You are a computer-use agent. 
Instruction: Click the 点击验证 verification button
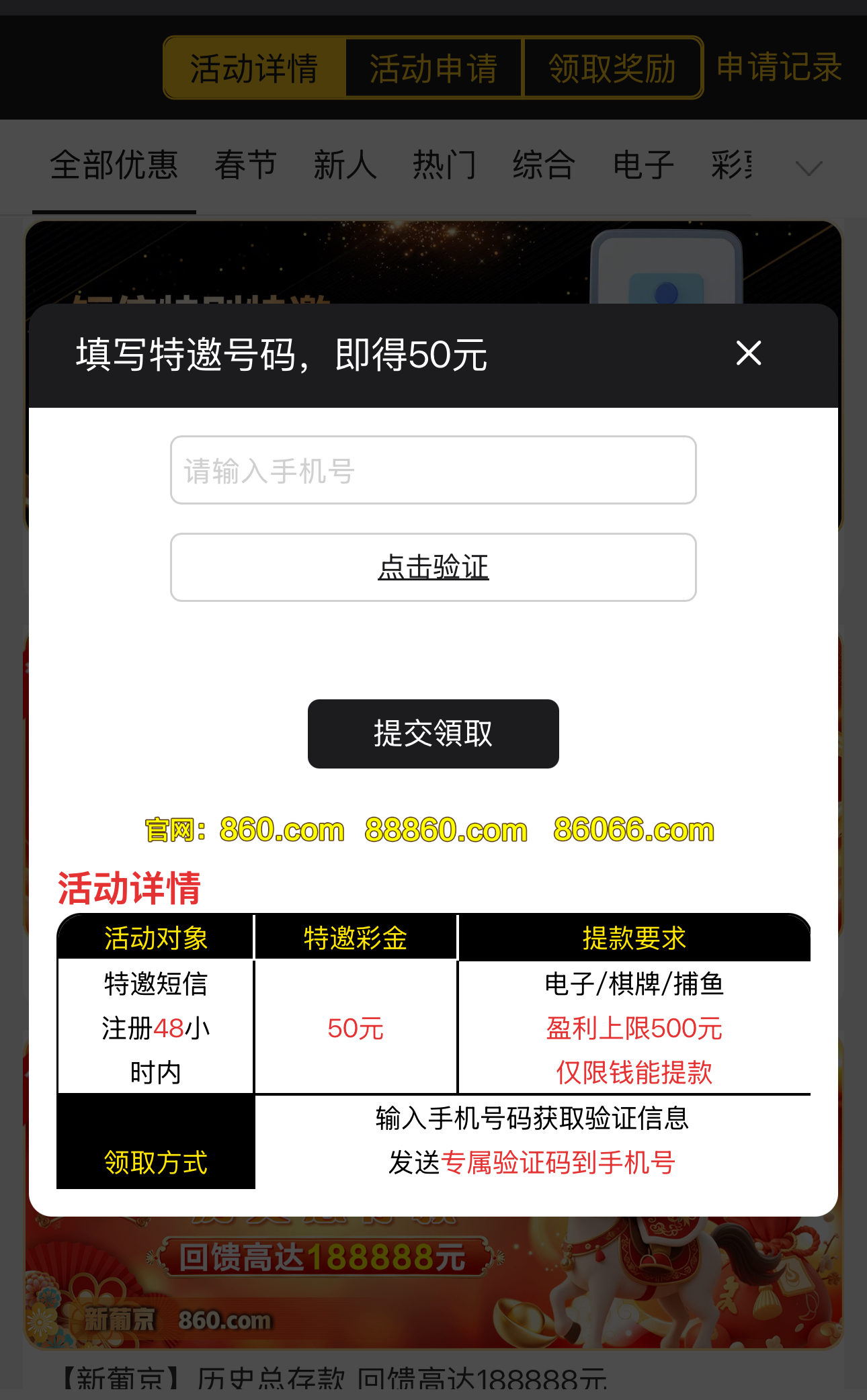point(433,567)
